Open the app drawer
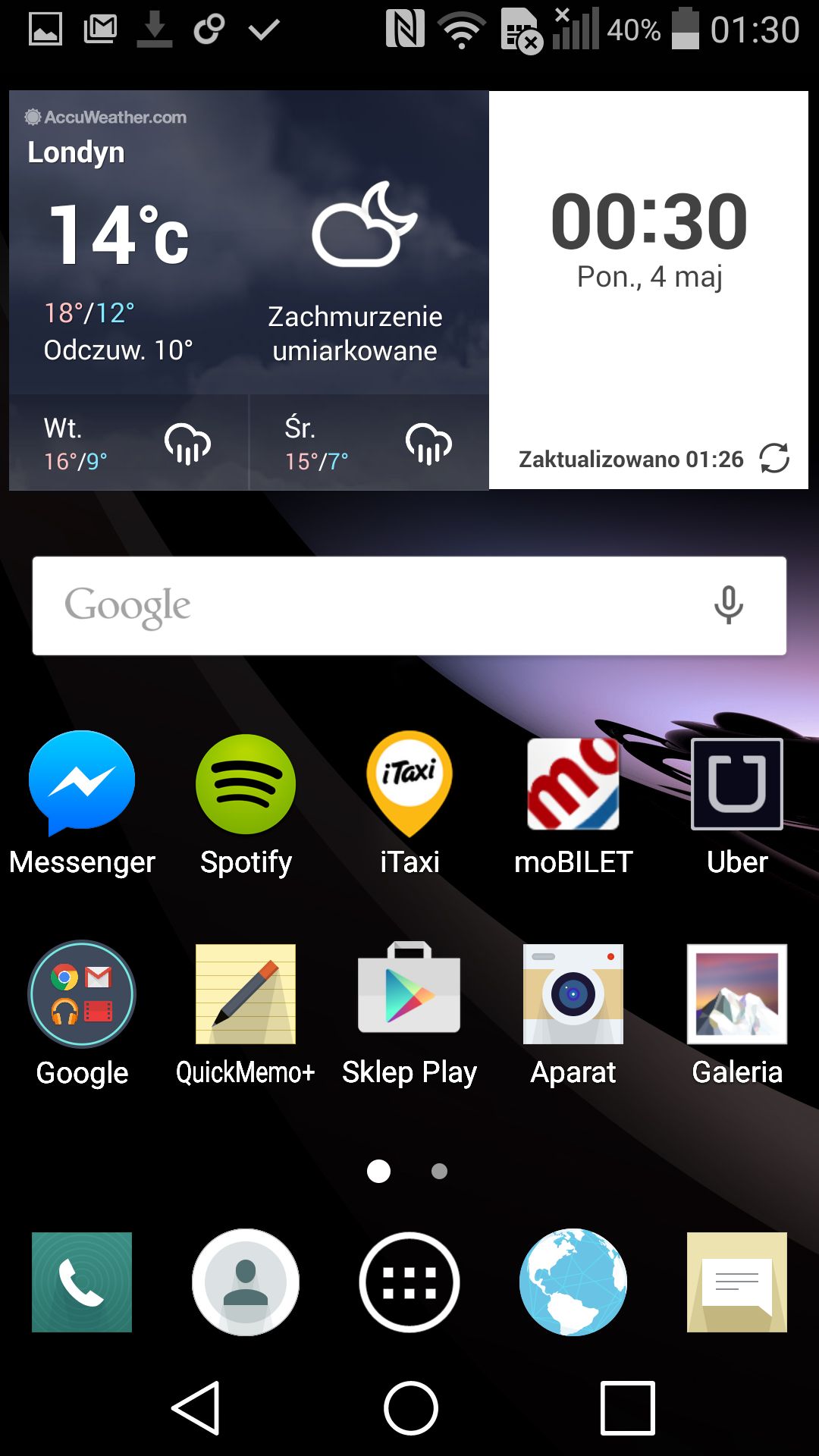Image resolution: width=819 pixels, height=1456 pixels. [409, 1282]
